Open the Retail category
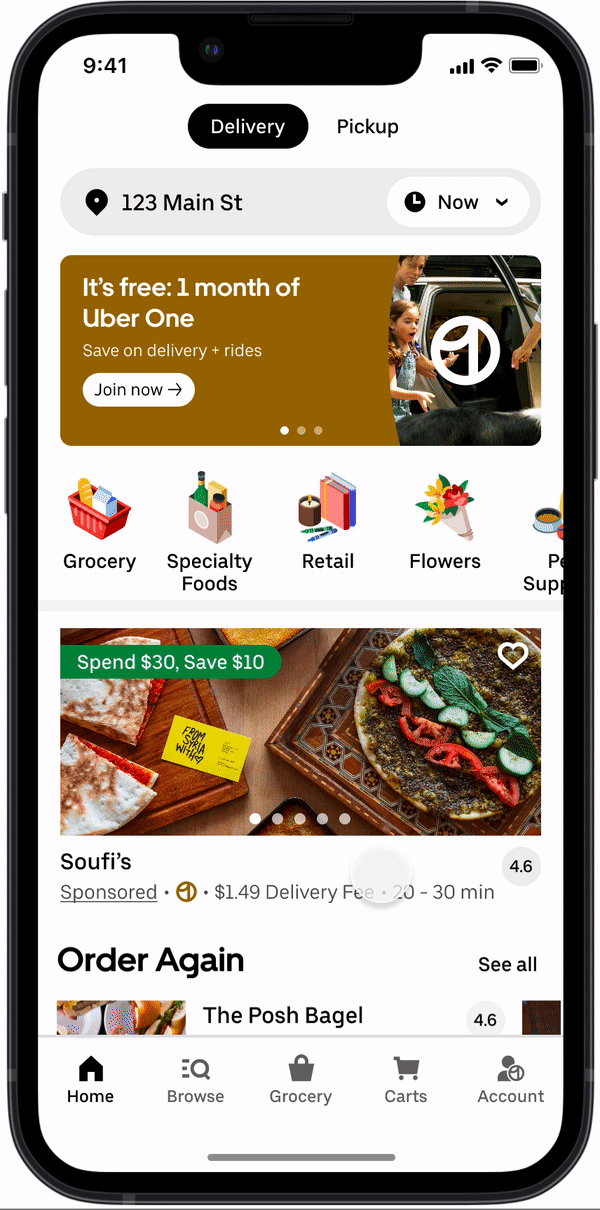 328,523
